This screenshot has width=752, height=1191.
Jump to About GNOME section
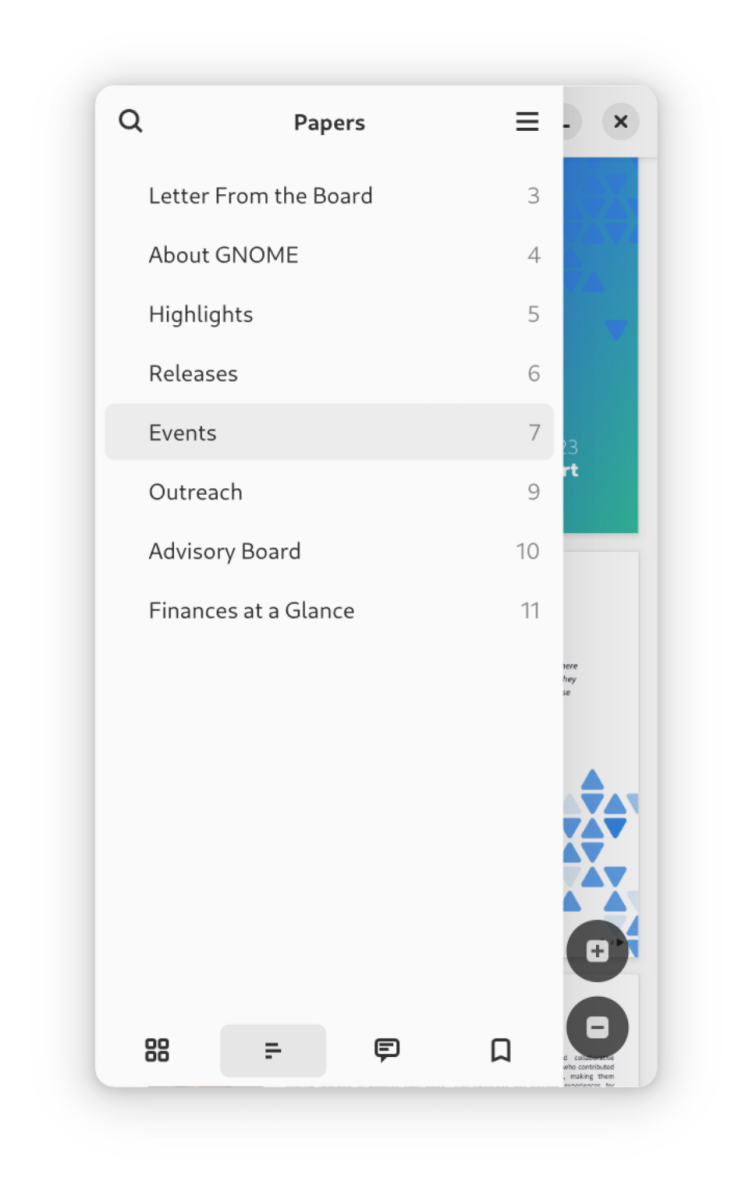pos(329,255)
